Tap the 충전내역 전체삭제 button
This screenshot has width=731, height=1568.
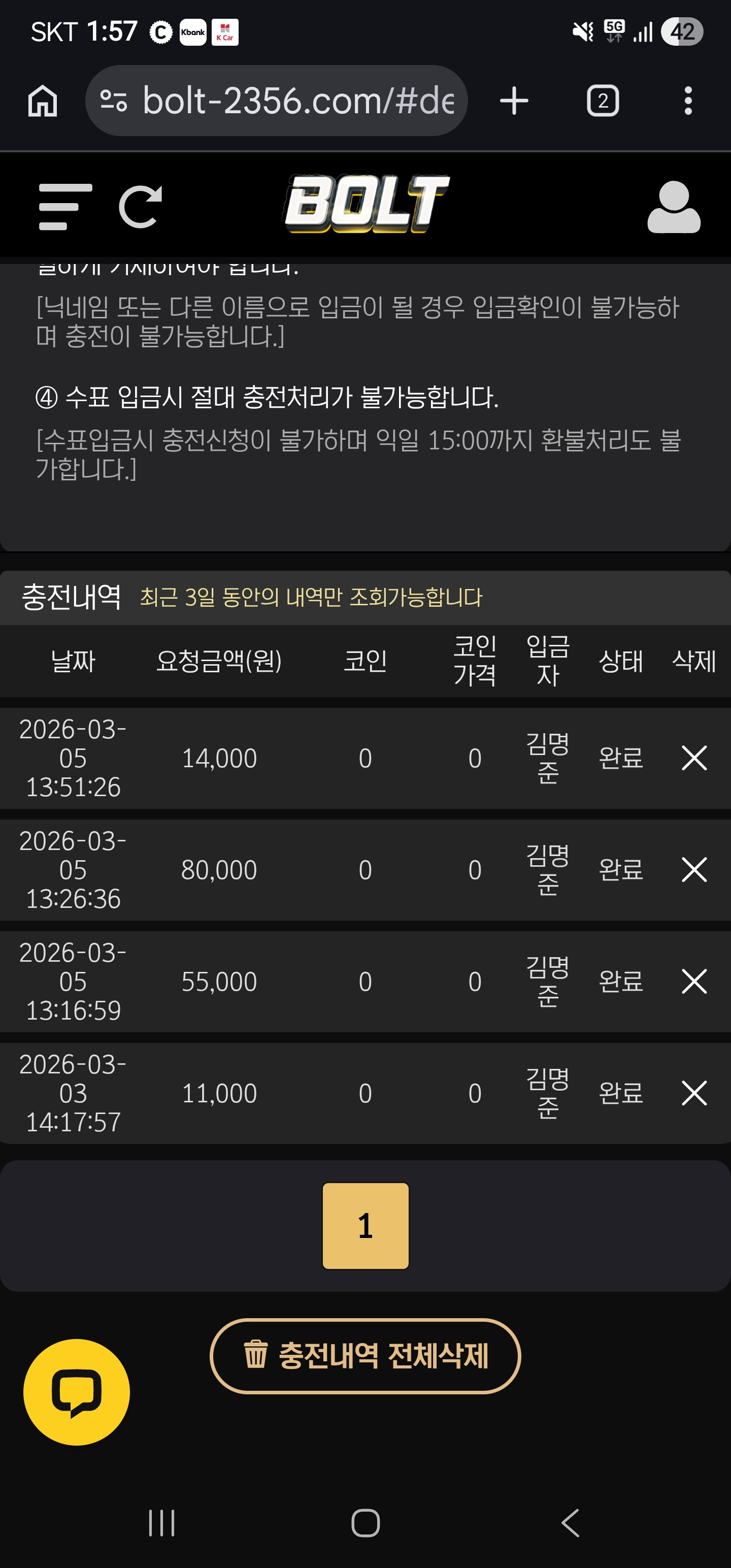click(364, 1357)
